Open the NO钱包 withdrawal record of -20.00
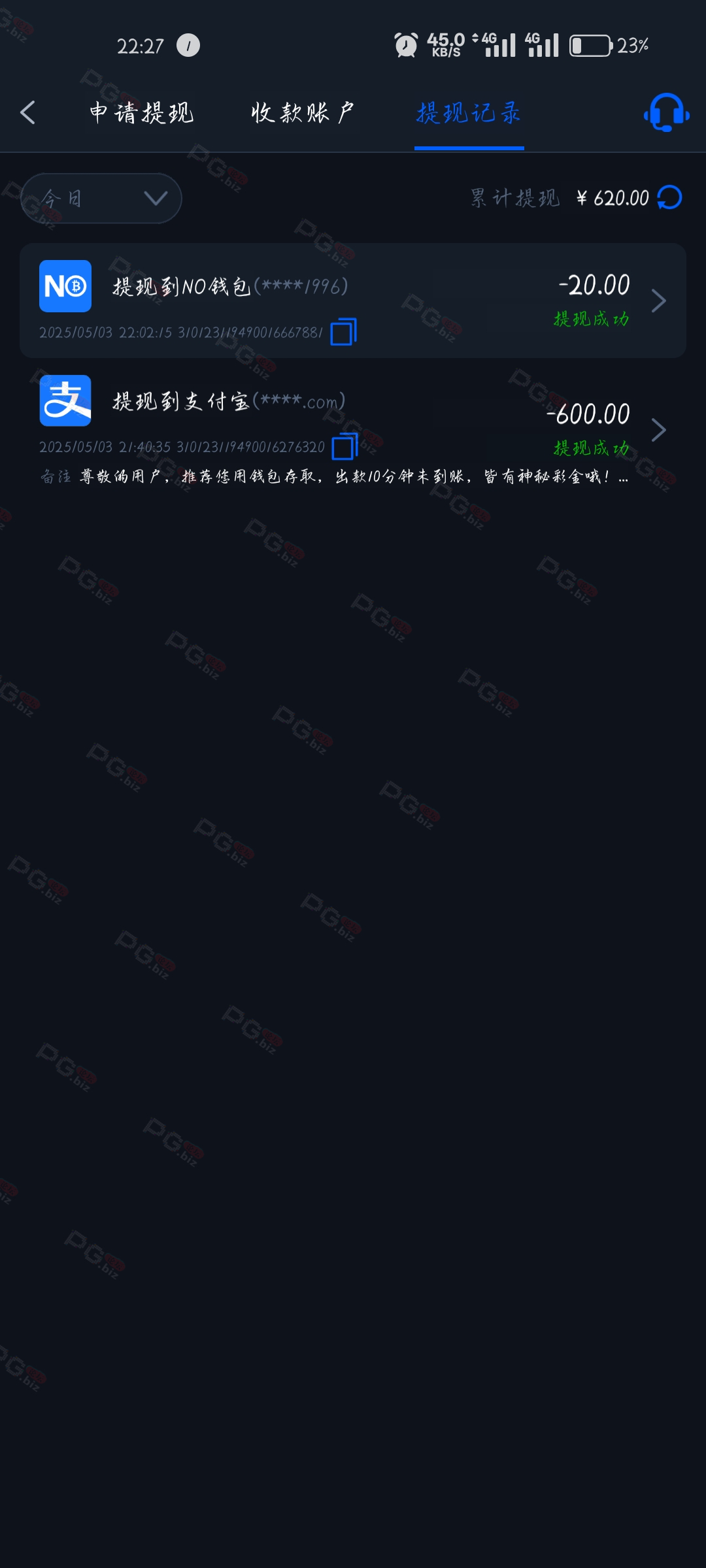 point(353,301)
